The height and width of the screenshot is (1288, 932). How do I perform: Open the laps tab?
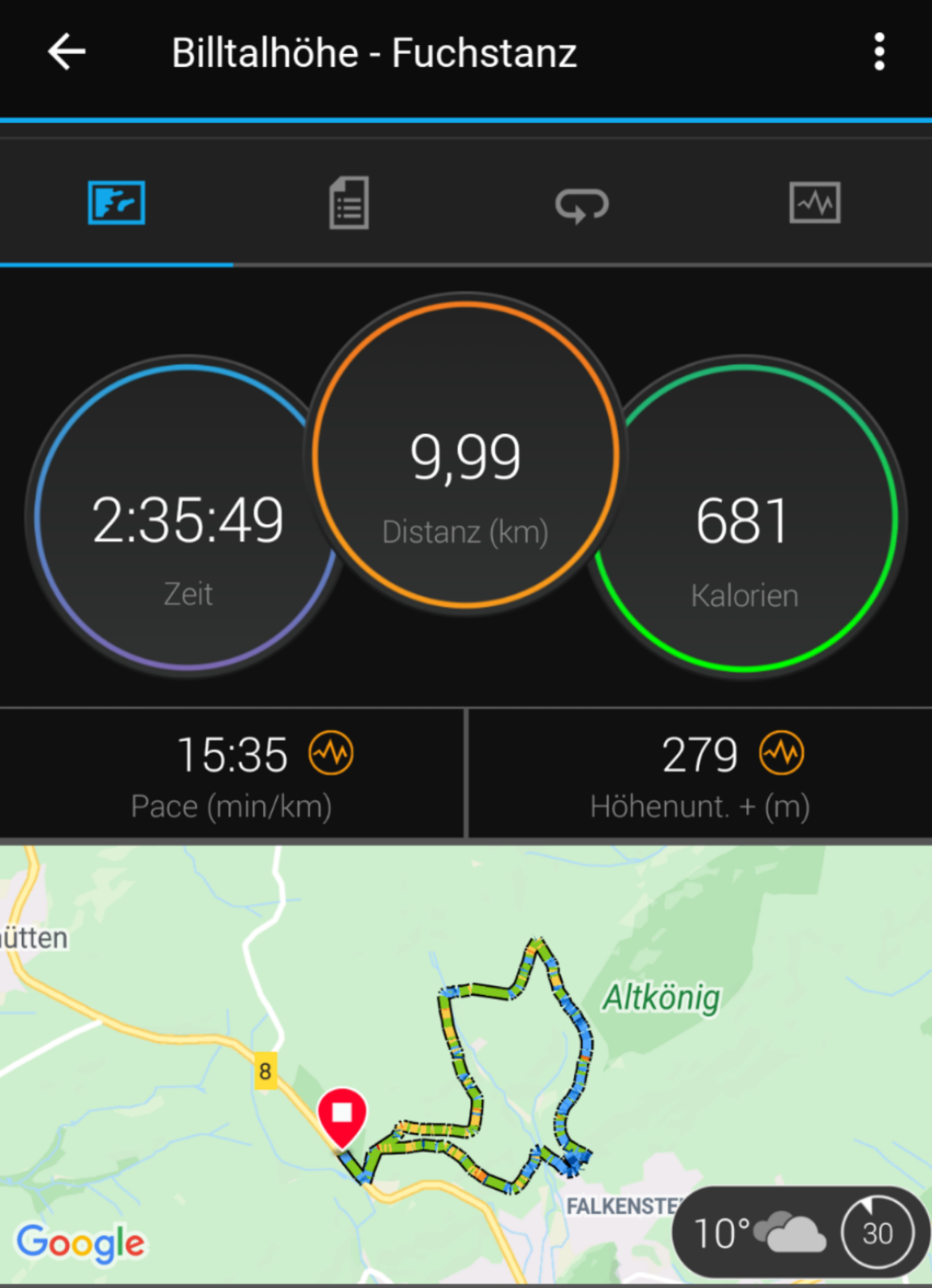581,204
